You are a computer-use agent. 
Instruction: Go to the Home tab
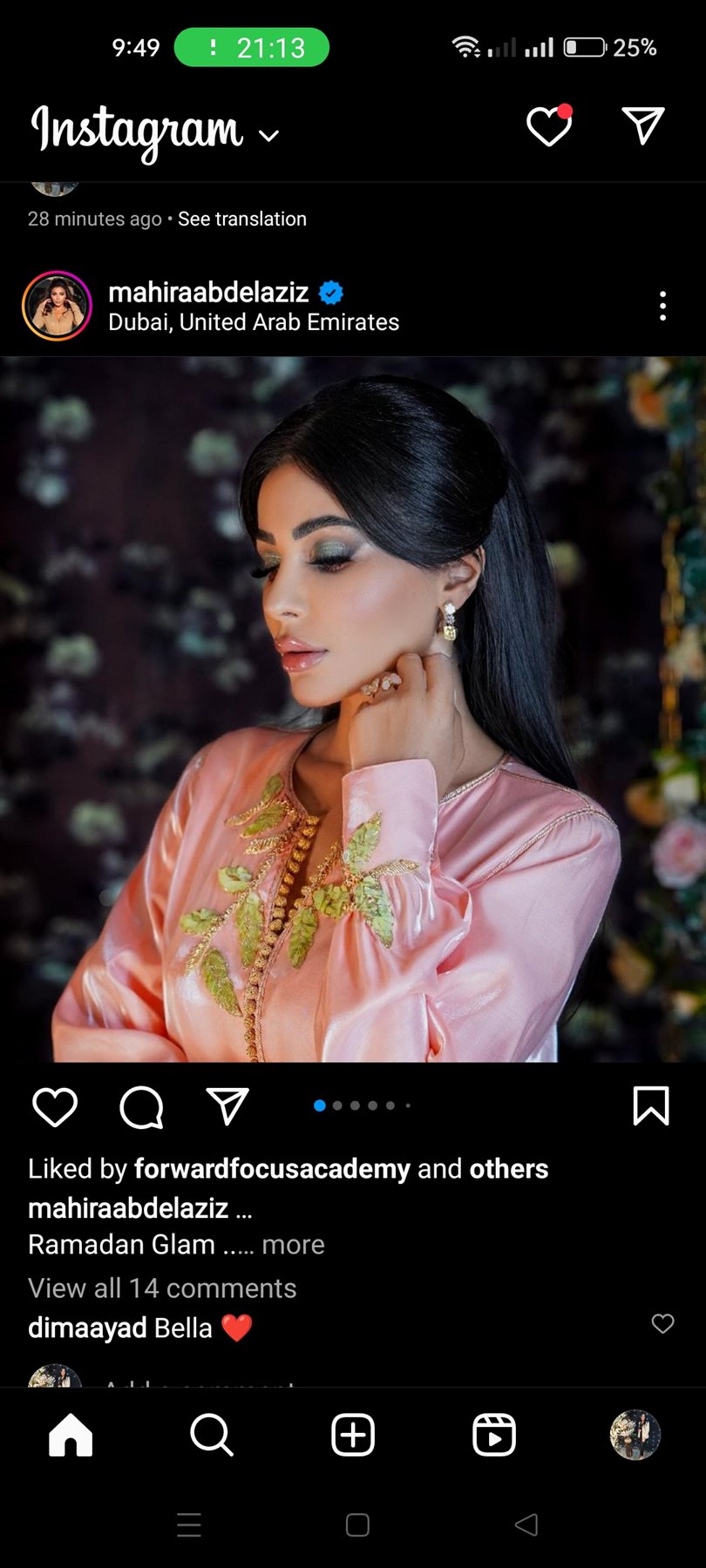click(71, 1435)
